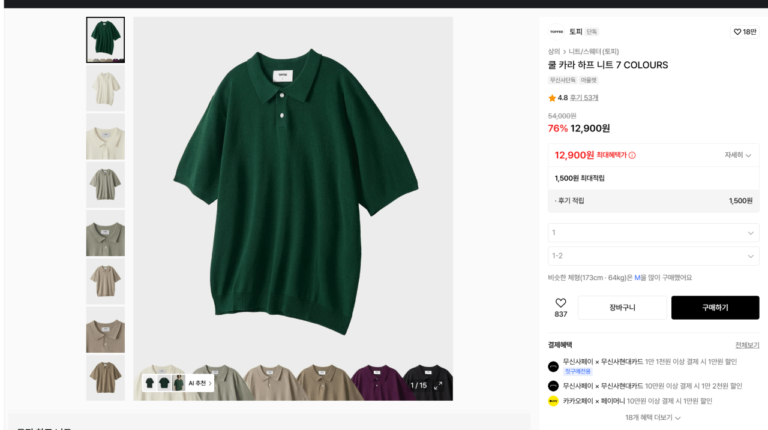Open 전체보기 for payment benefits
The width and height of the screenshot is (768, 430).
click(746, 345)
